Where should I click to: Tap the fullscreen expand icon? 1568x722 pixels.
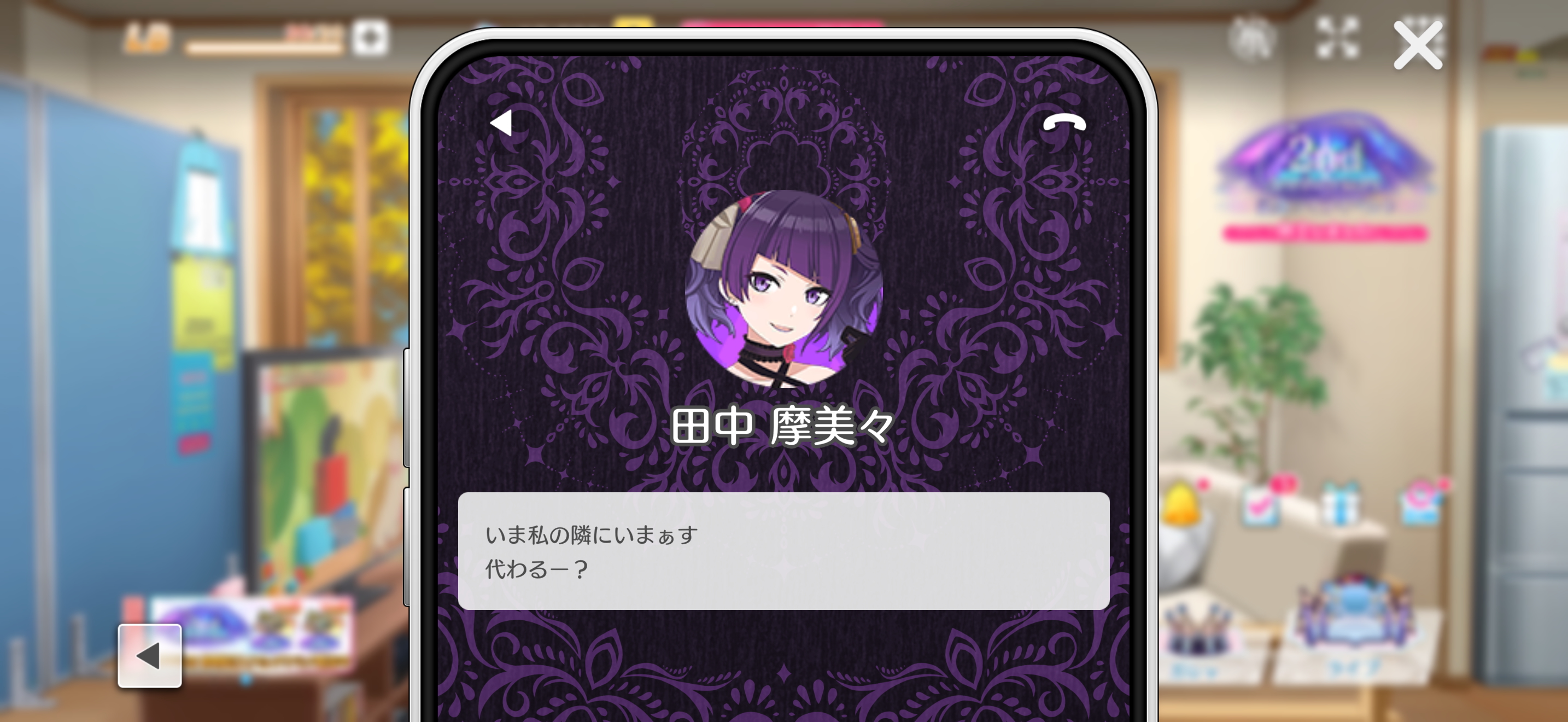1337,38
